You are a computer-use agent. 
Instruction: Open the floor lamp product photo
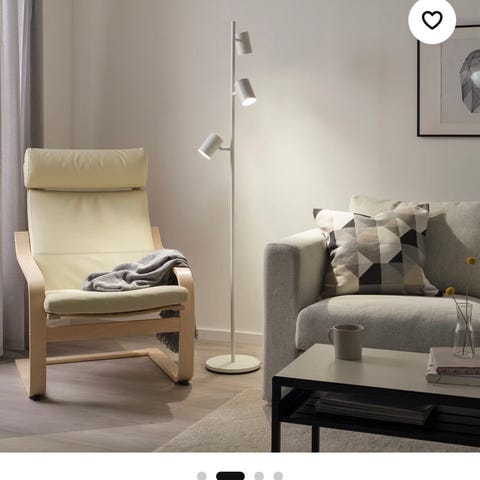(x=240, y=226)
